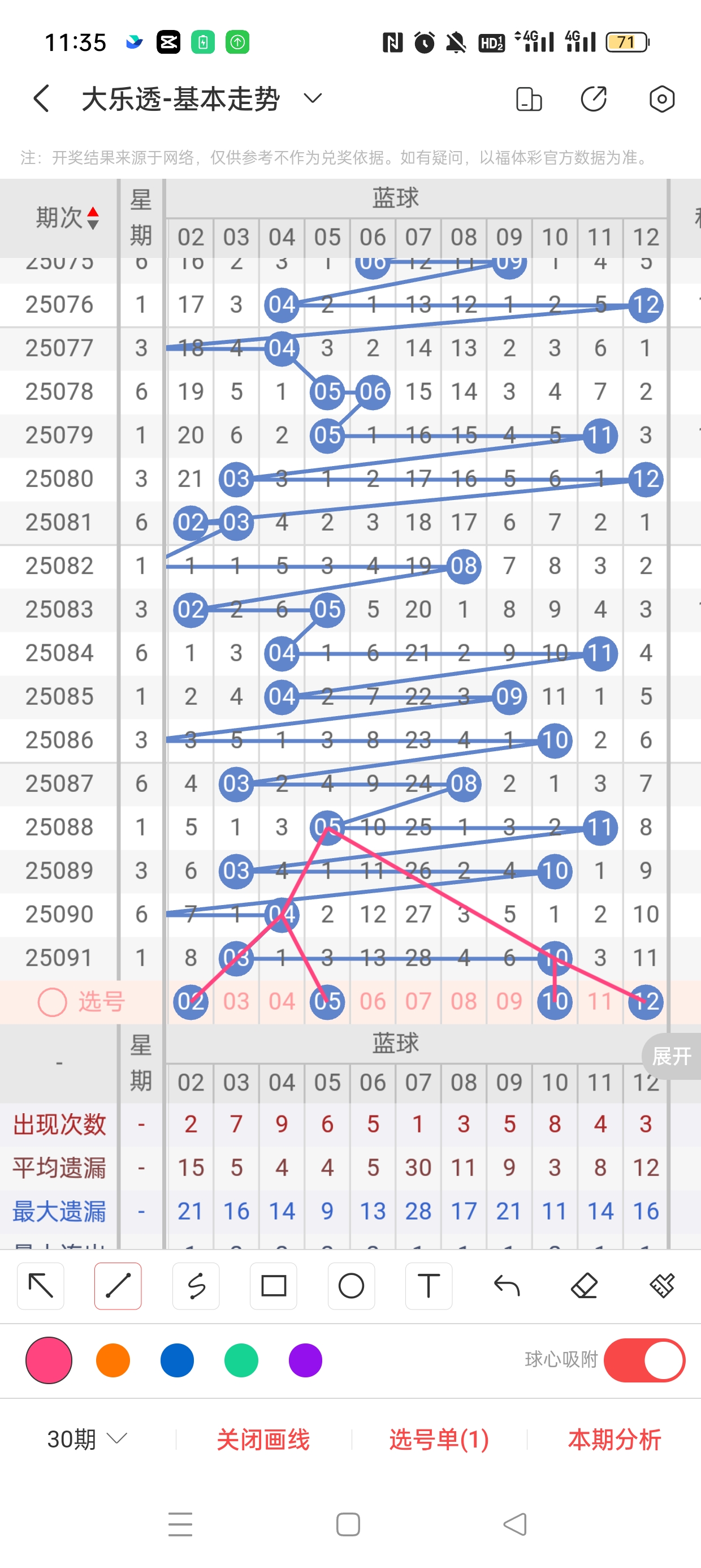The image size is (701, 1568).
Task: Disable the 球心吸附 snap switch
Action: [644, 1360]
